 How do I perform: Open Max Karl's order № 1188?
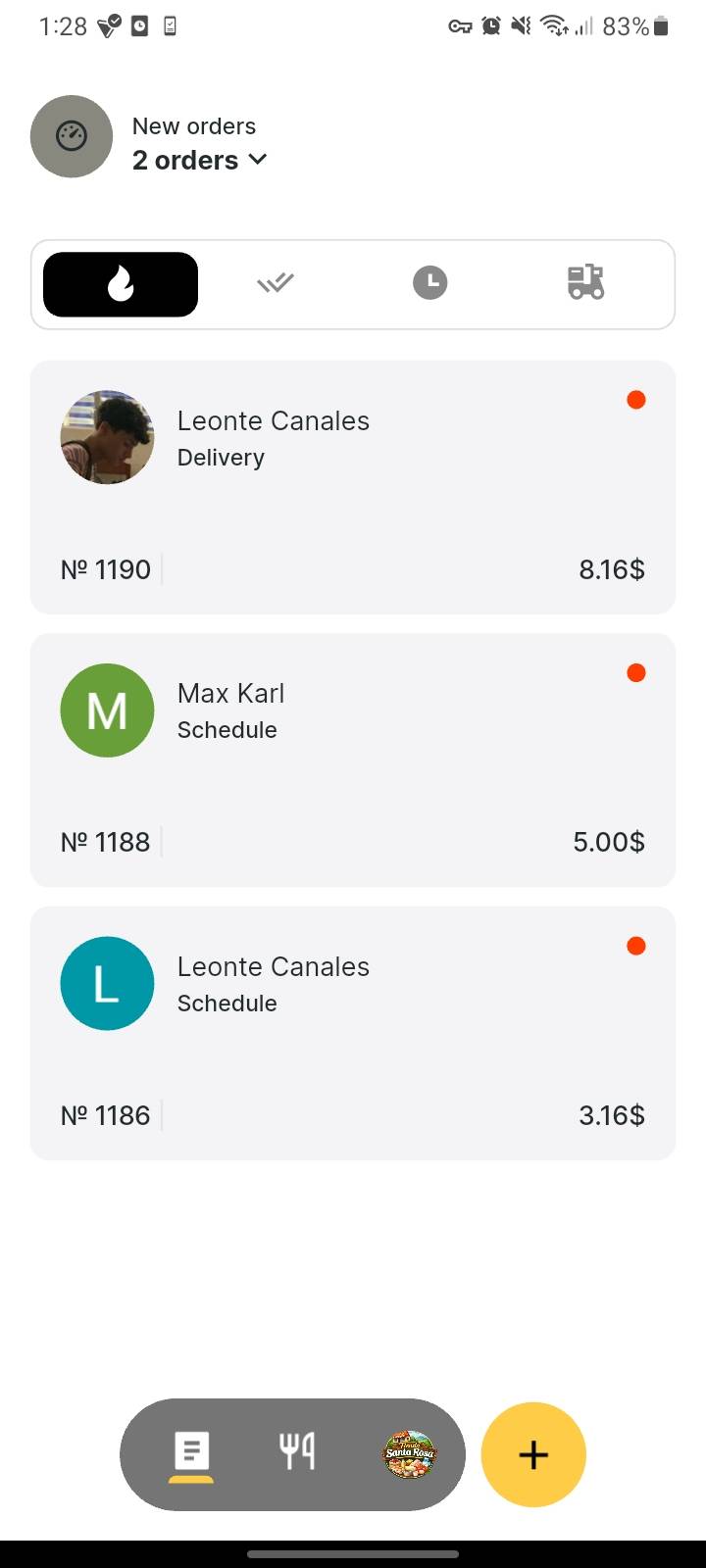[x=353, y=760]
